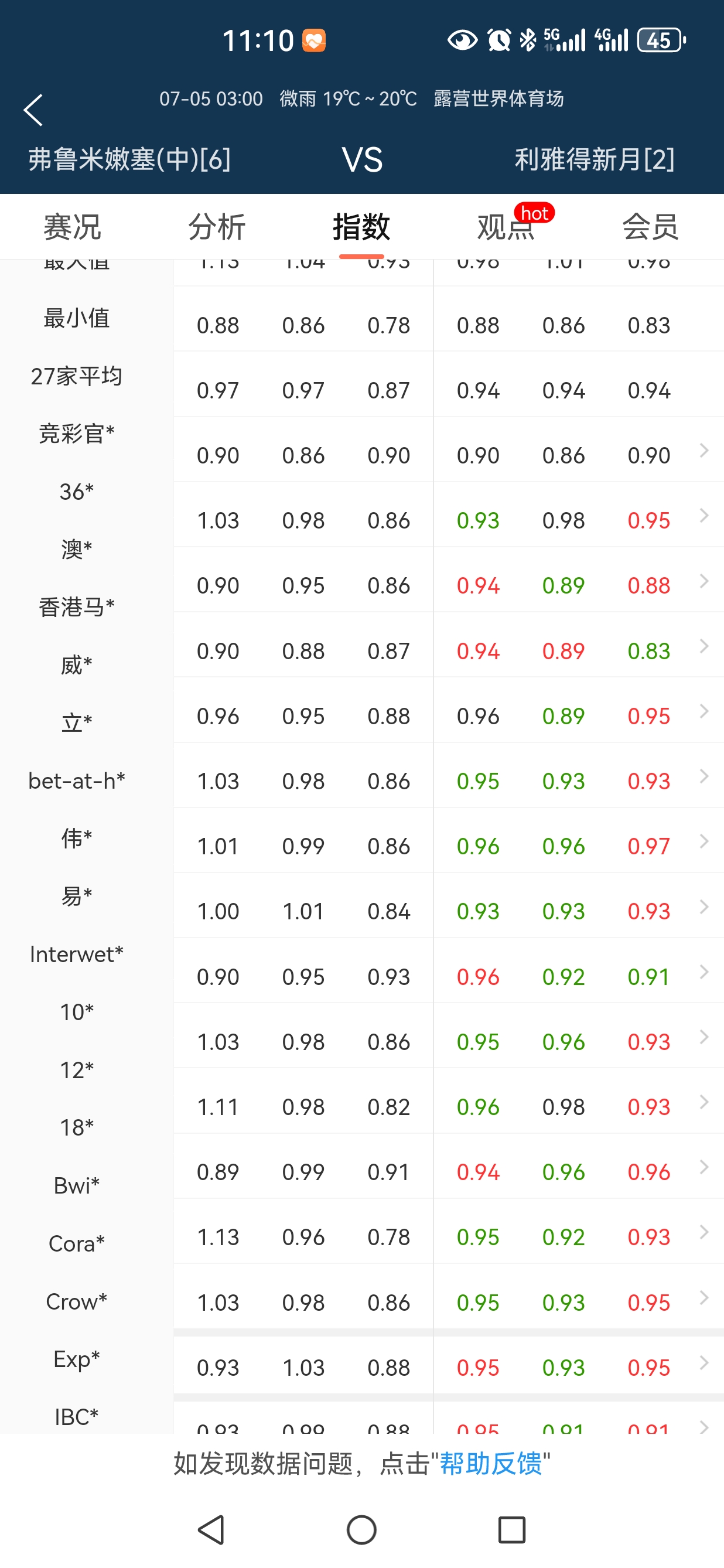Select the 指数 tab
Image resolution: width=724 pixels, height=1568 pixels.
pos(361,227)
